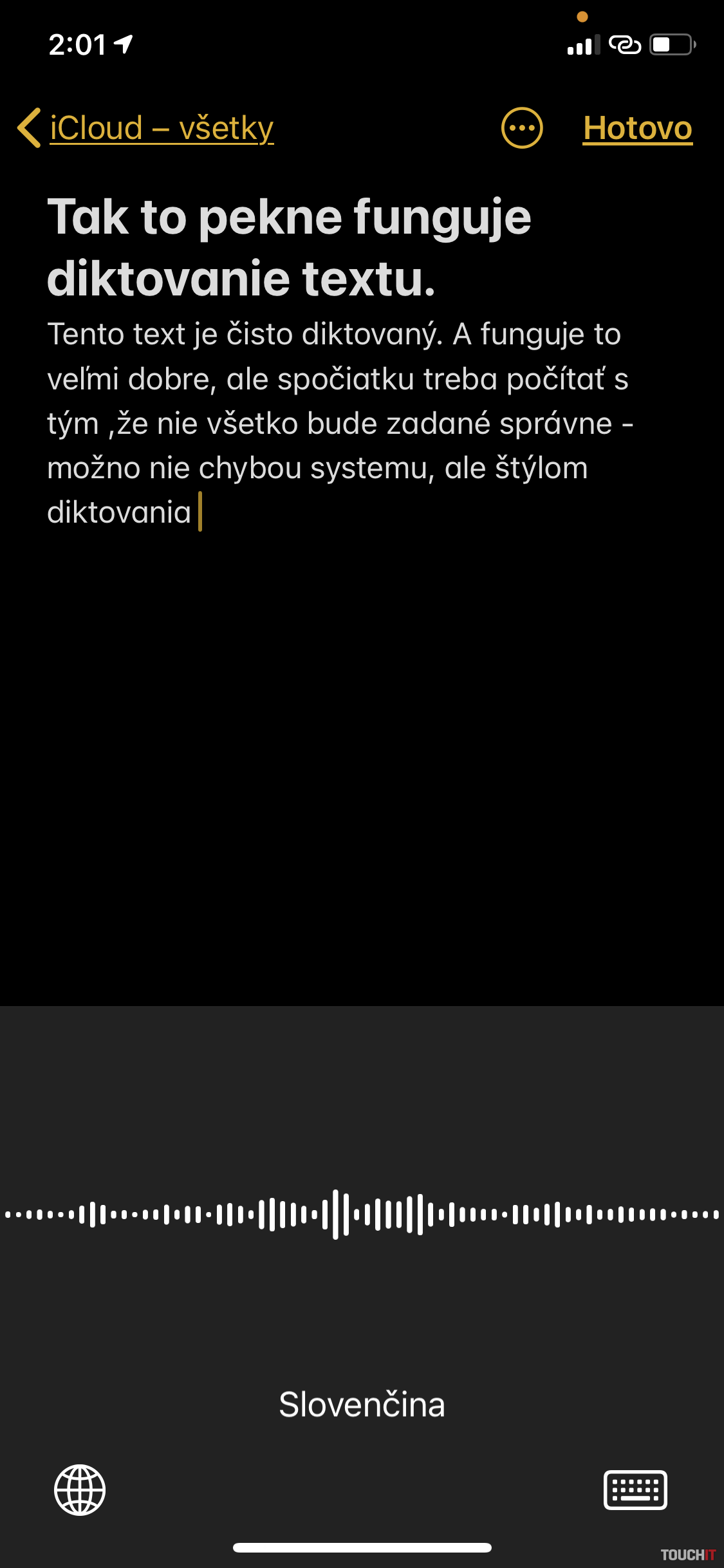Tap the waveform to stop dictation
This screenshot has width=724, height=1568.
coord(362,1214)
